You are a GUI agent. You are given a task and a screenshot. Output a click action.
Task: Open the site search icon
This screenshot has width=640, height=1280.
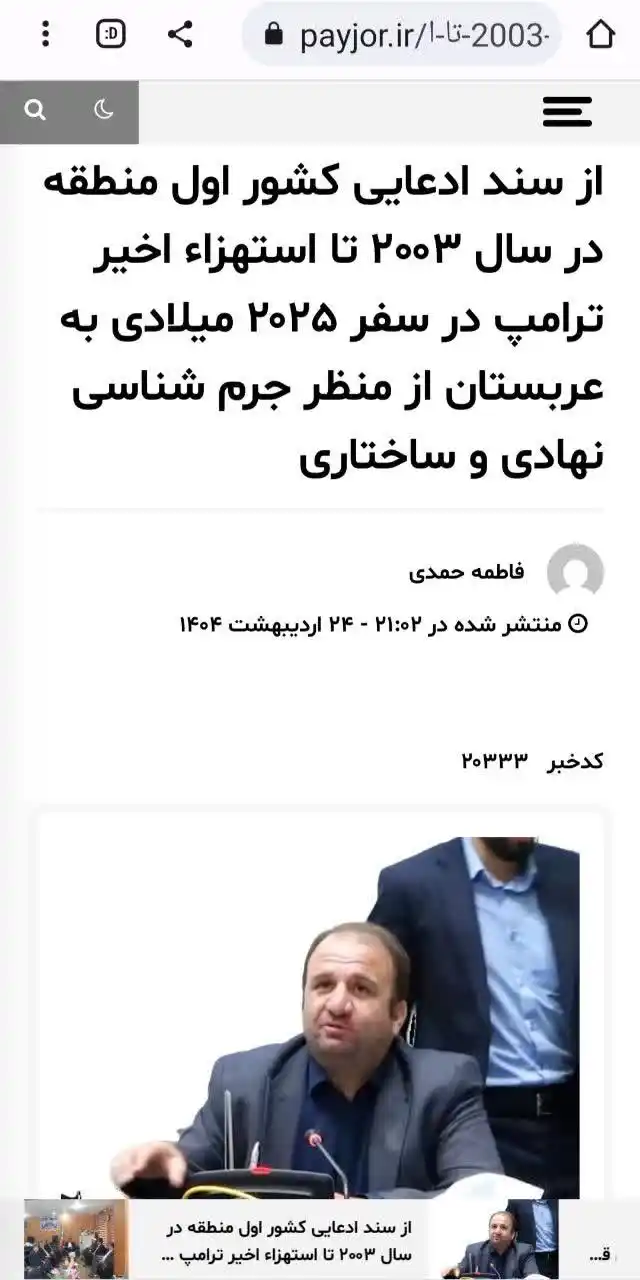pos(36,111)
